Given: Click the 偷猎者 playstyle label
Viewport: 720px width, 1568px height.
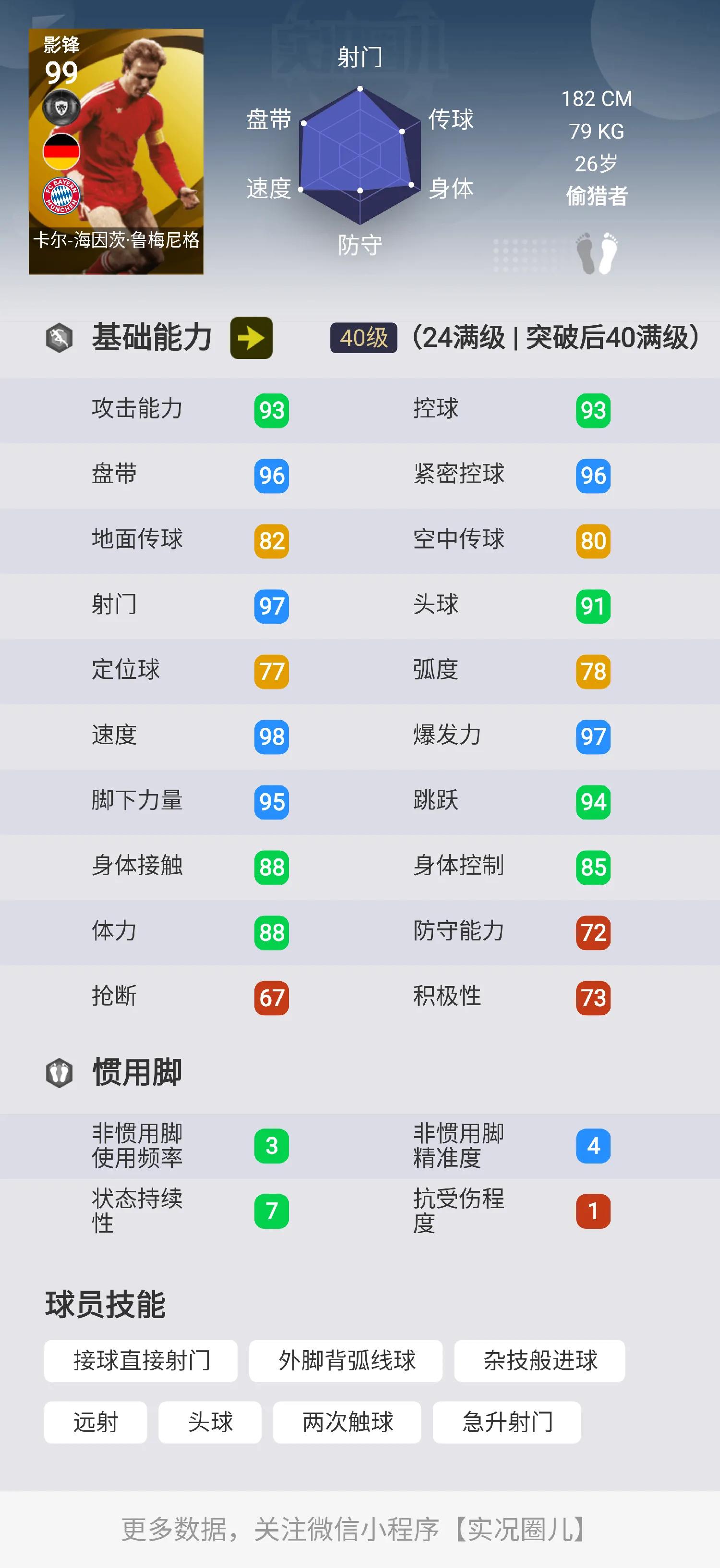Looking at the screenshot, I should [x=597, y=196].
